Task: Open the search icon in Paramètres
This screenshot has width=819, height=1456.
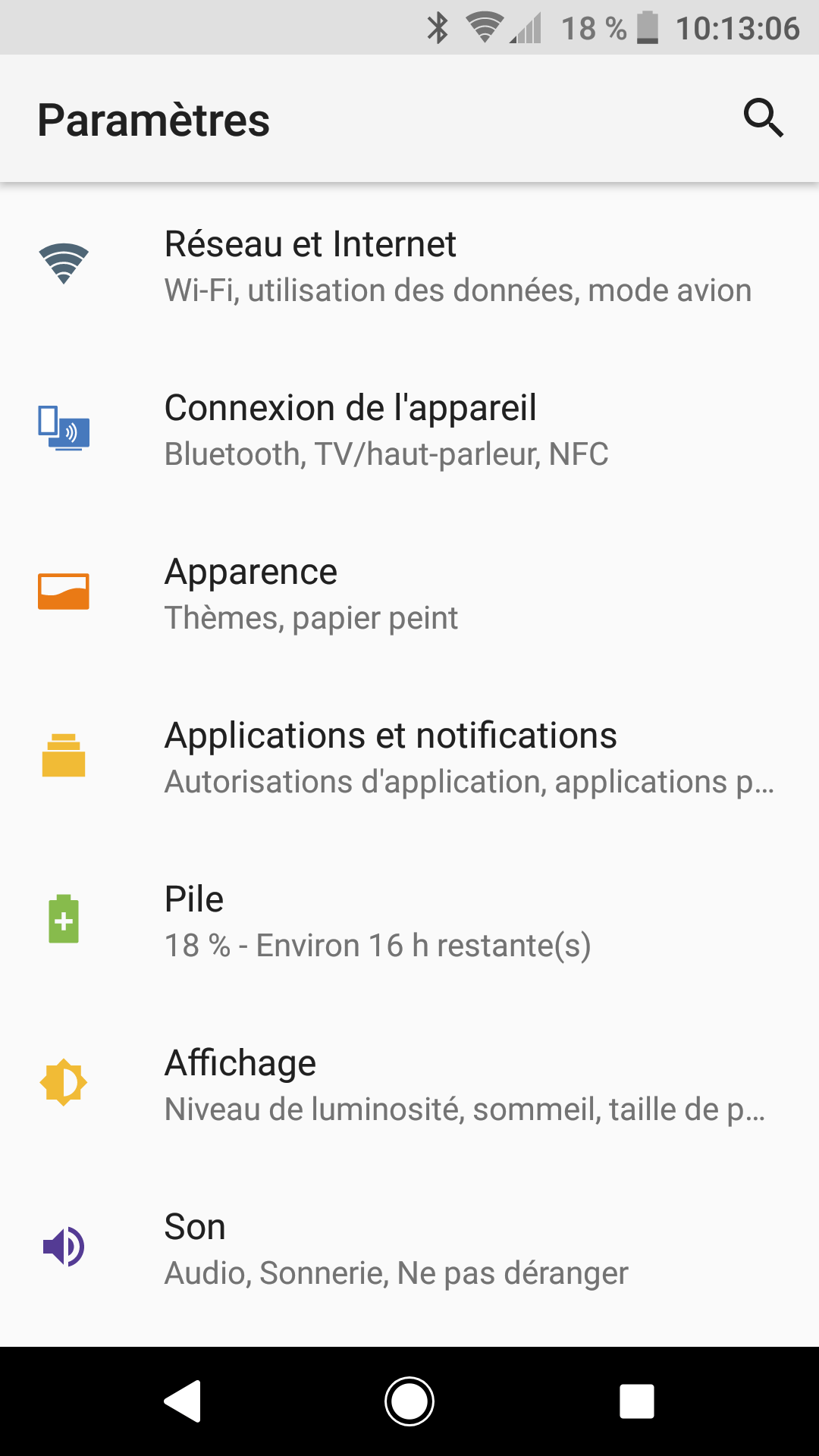Action: 762,118
